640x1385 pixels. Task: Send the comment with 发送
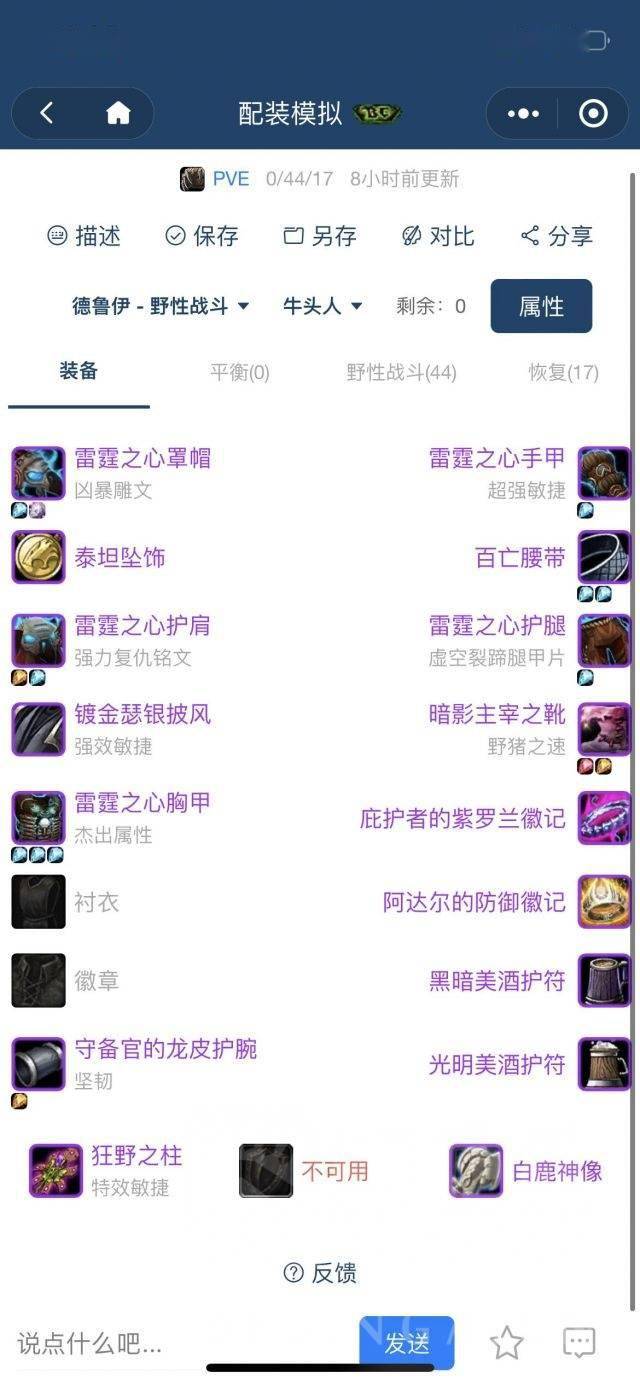point(406,1343)
